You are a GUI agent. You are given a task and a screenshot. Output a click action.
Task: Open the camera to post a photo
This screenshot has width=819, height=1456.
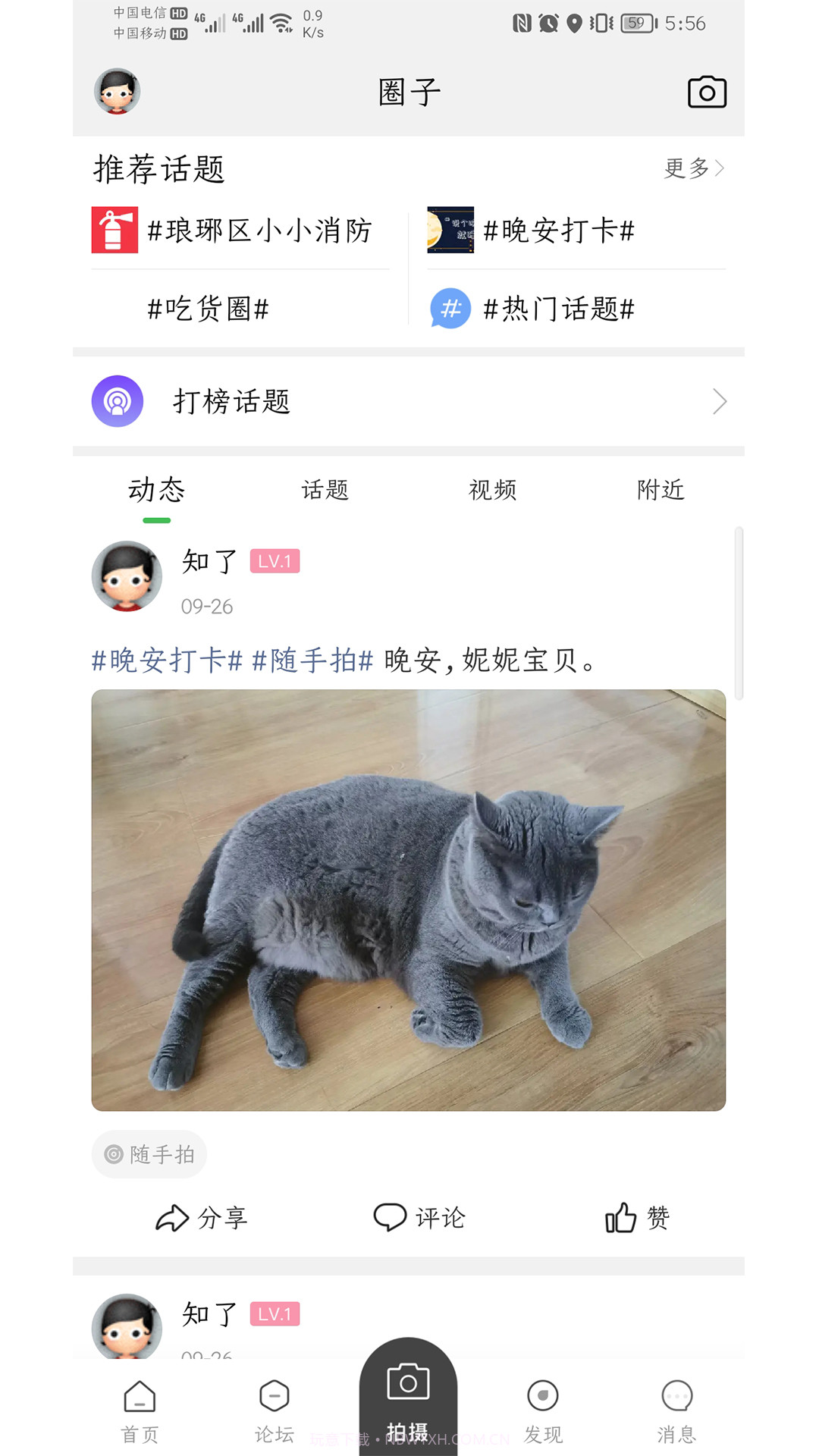pos(706,92)
